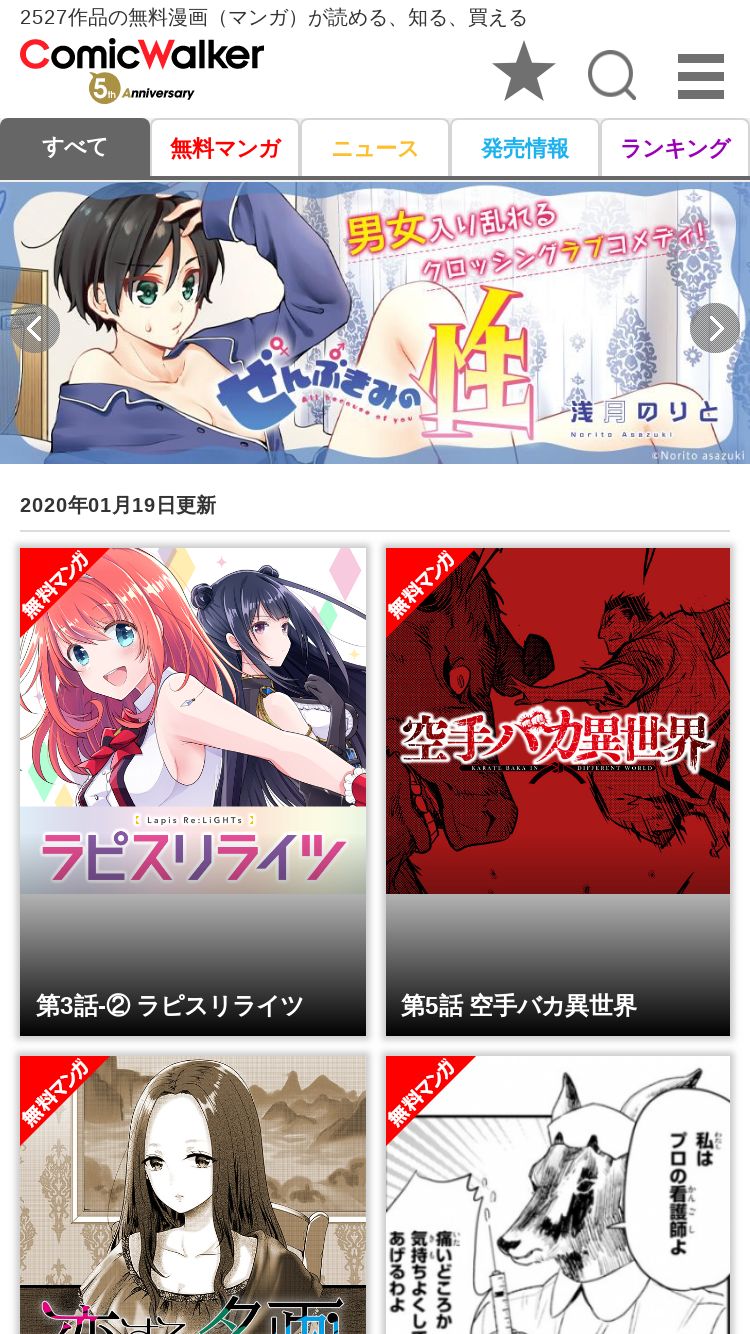Tap the ComicWalker logo
The height and width of the screenshot is (1334, 750).
142,67
